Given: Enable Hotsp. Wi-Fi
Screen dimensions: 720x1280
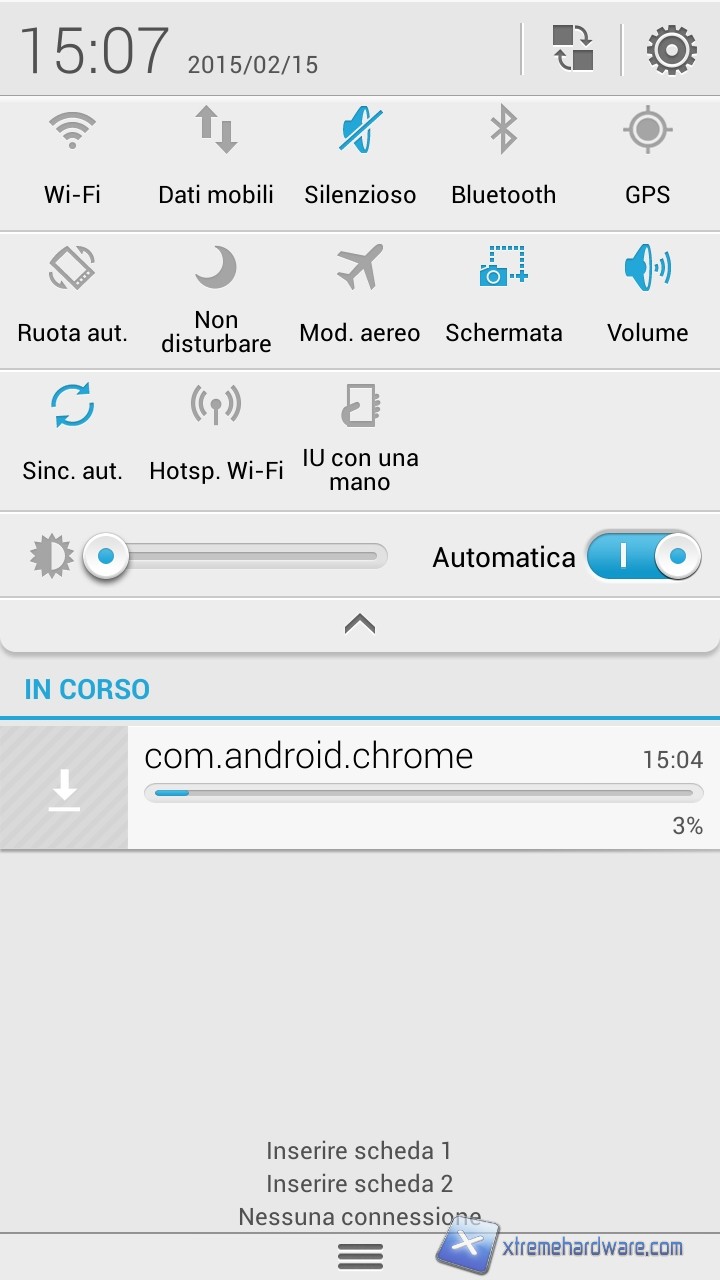Looking at the screenshot, I should tap(216, 435).
